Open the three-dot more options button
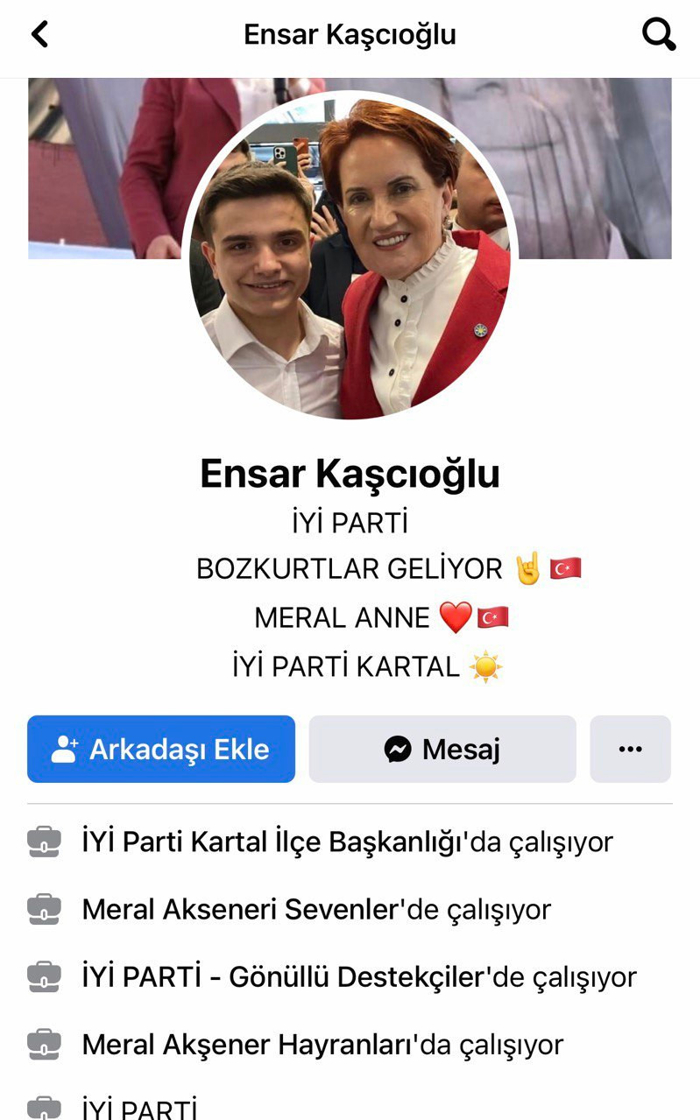This screenshot has height=1120, width=700. (630, 749)
